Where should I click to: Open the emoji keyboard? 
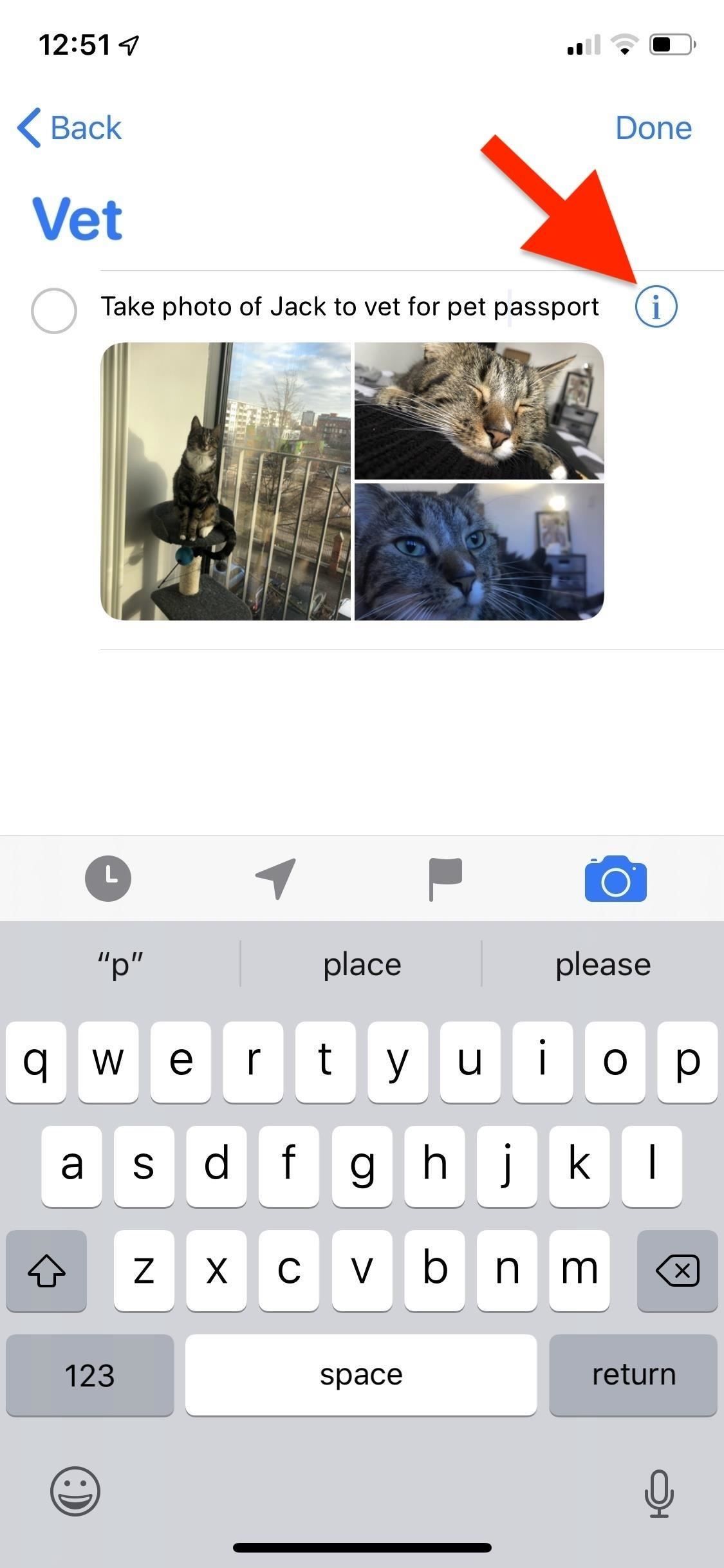(75, 1491)
